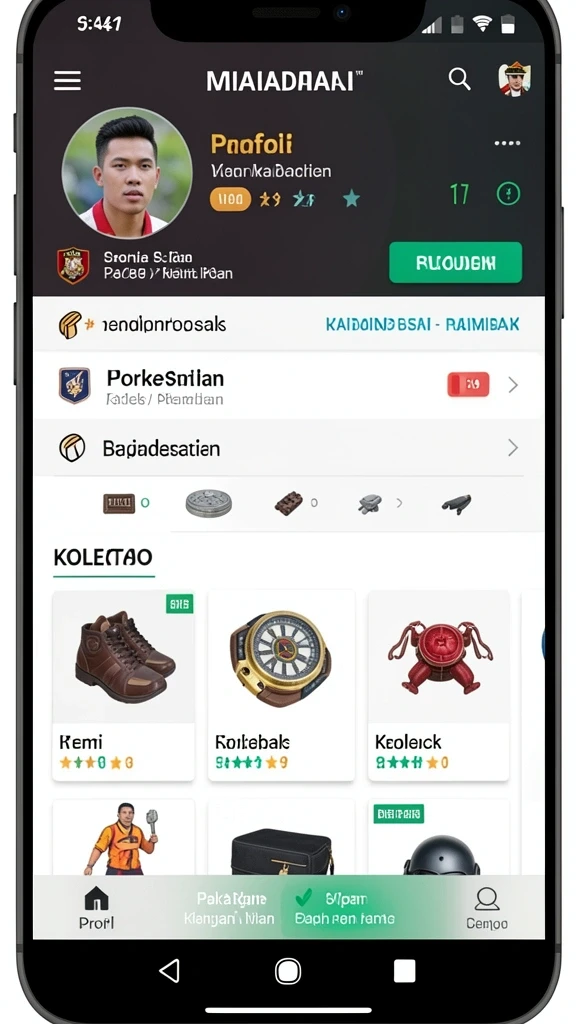This screenshot has width=576, height=1024.
Task: Select the Pakatgane Klangan Man tab
Action: (x=229, y=908)
